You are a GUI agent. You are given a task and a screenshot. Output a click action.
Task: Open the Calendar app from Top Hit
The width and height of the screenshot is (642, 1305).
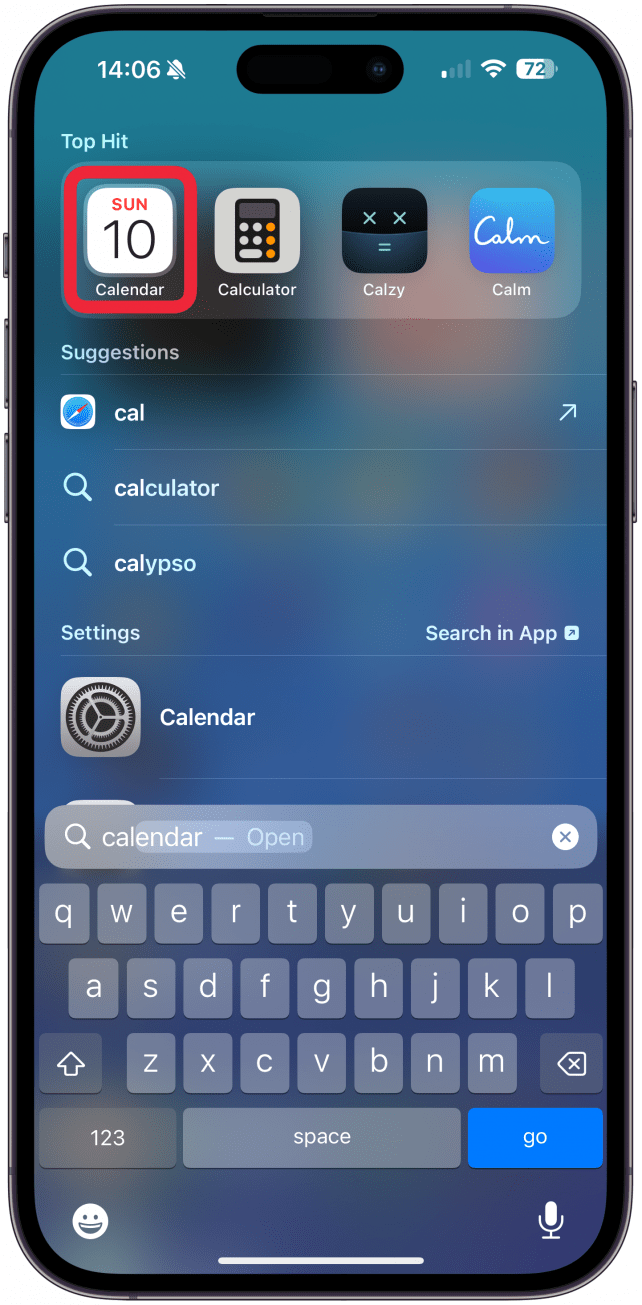click(x=129, y=239)
